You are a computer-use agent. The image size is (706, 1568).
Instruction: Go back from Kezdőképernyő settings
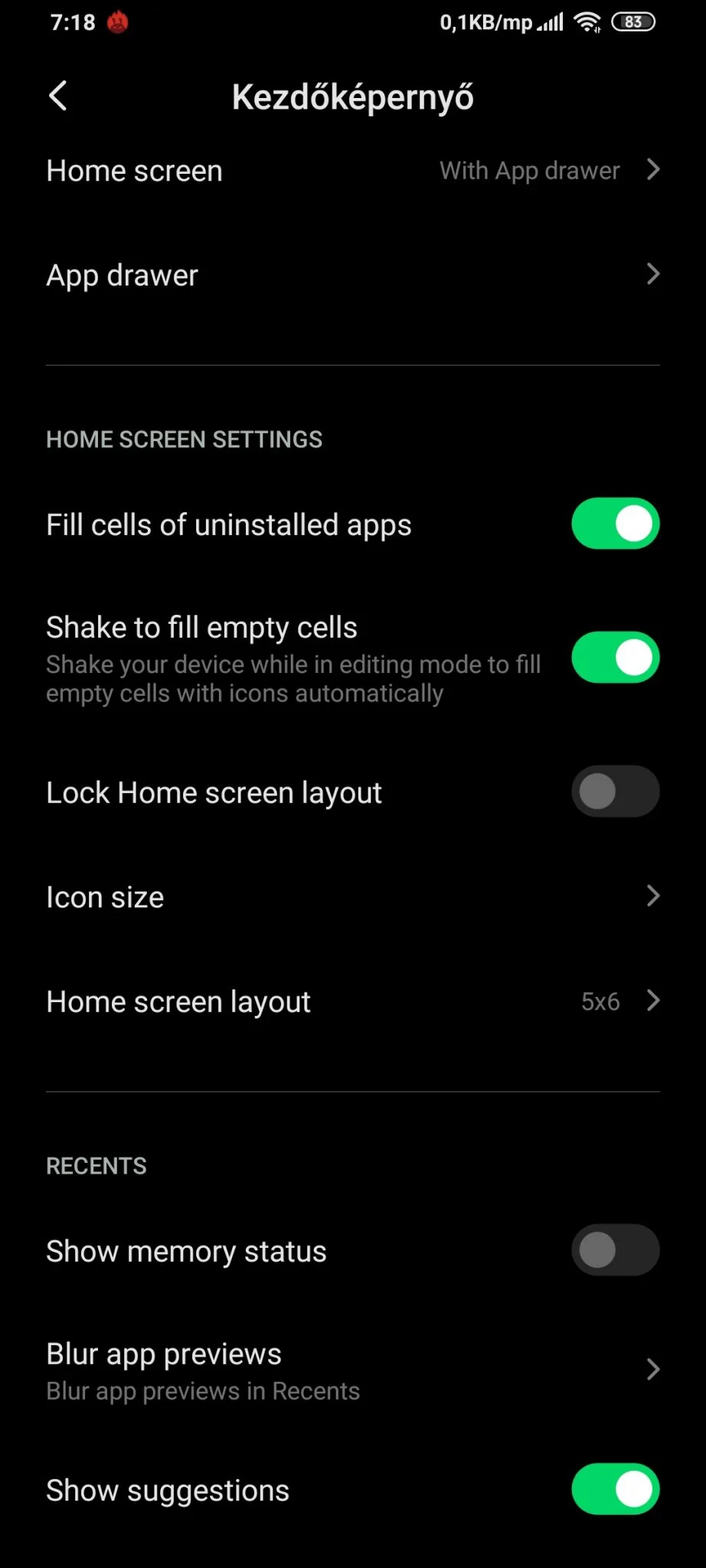(x=58, y=96)
